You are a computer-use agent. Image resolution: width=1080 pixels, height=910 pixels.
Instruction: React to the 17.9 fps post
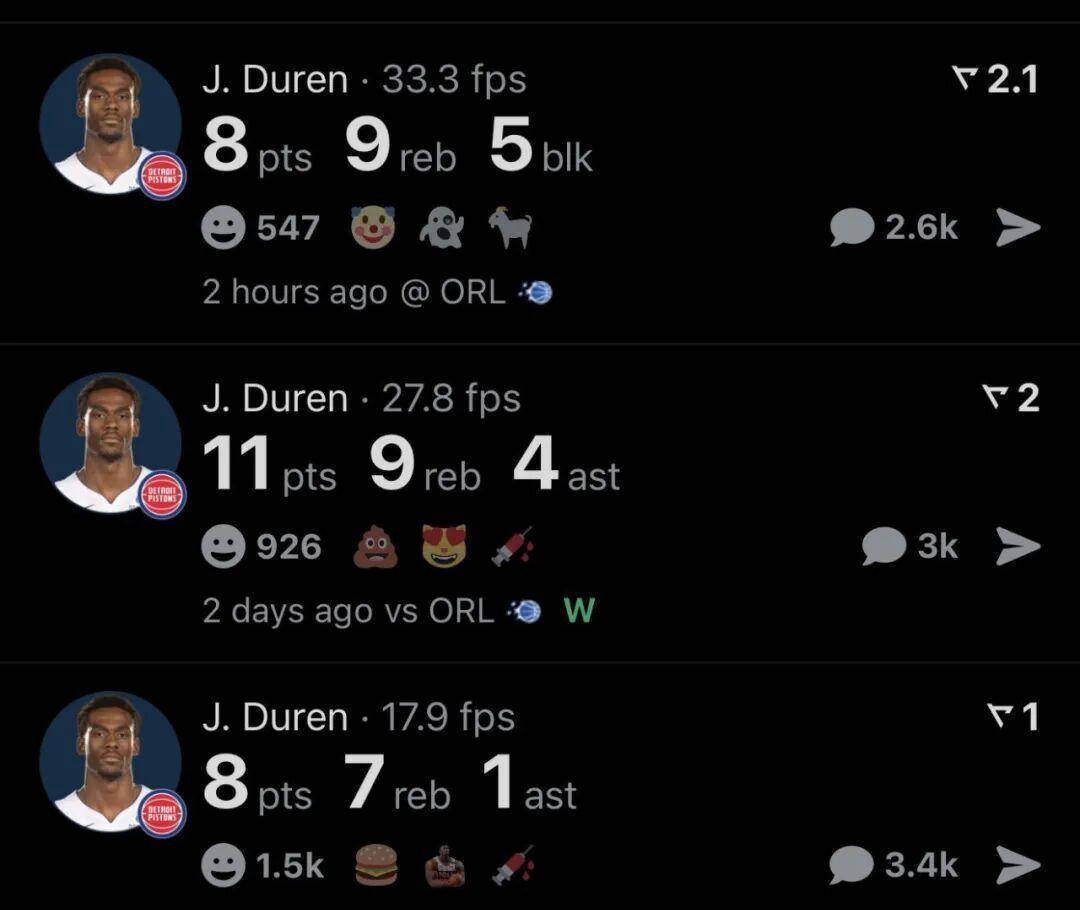(x=223, y=866)
